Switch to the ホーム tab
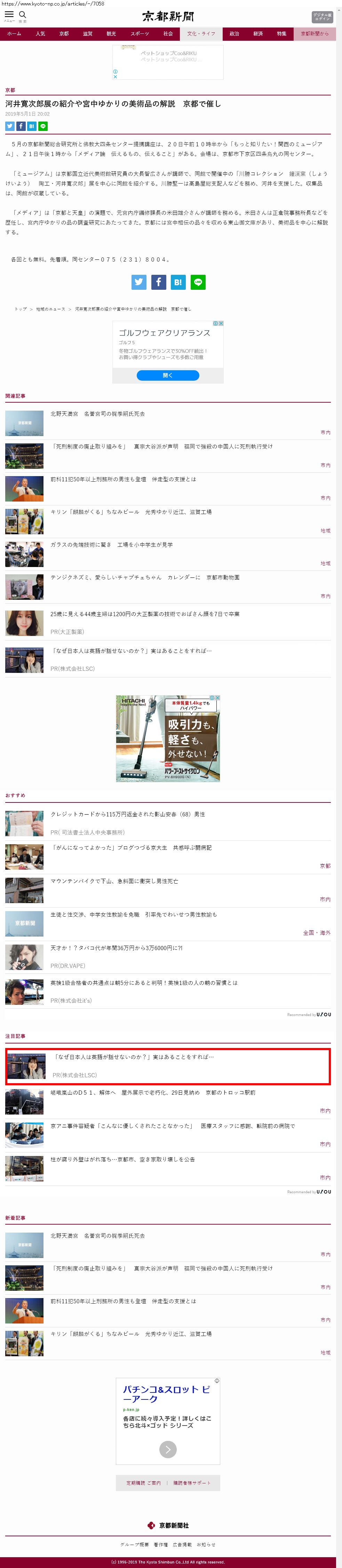This screenshot has height=1568, width=342. click(14, 34)
